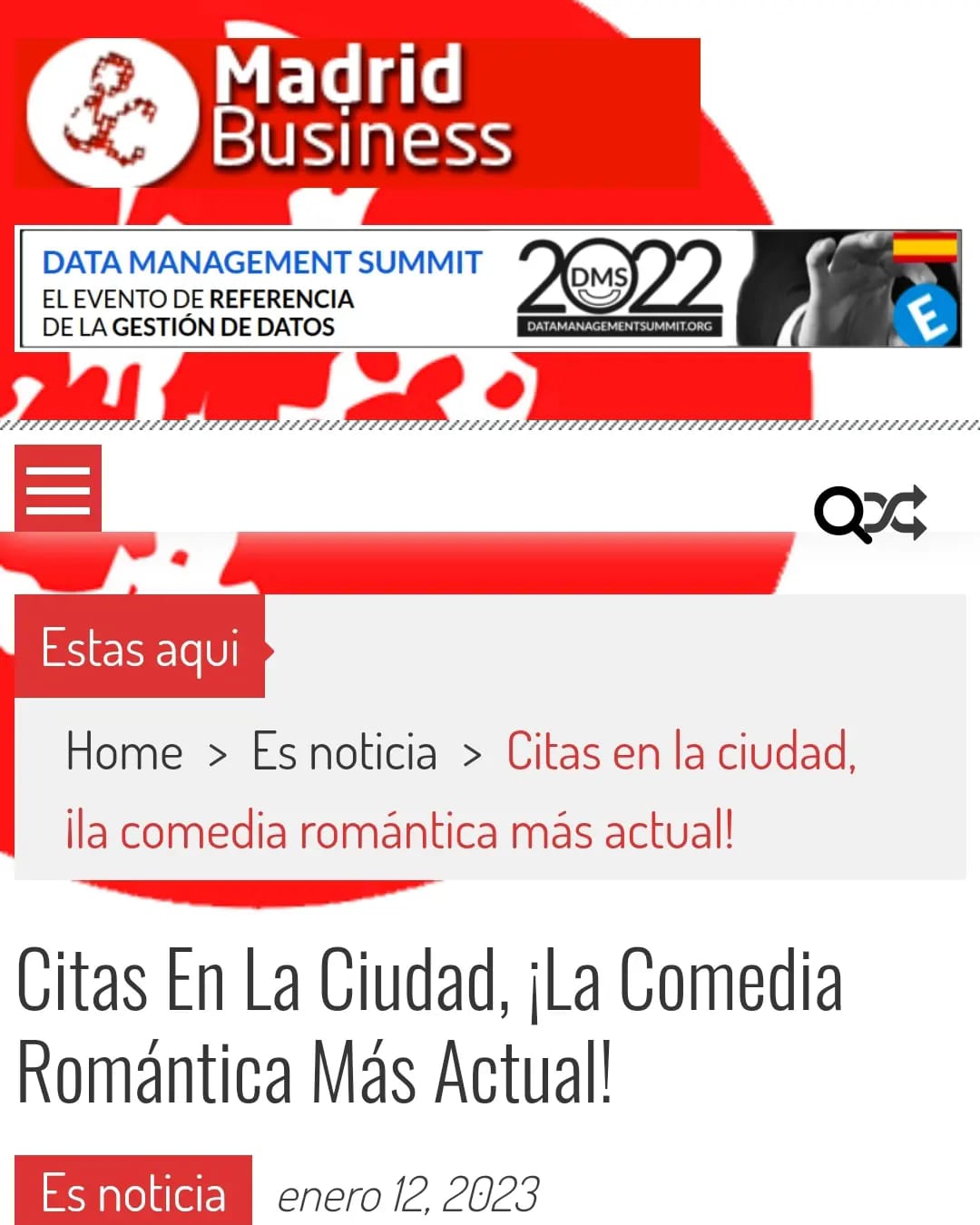Open the Data Management Summit banner
Image resolution: width=980 pixels, height=1225 pixels.
488,289
